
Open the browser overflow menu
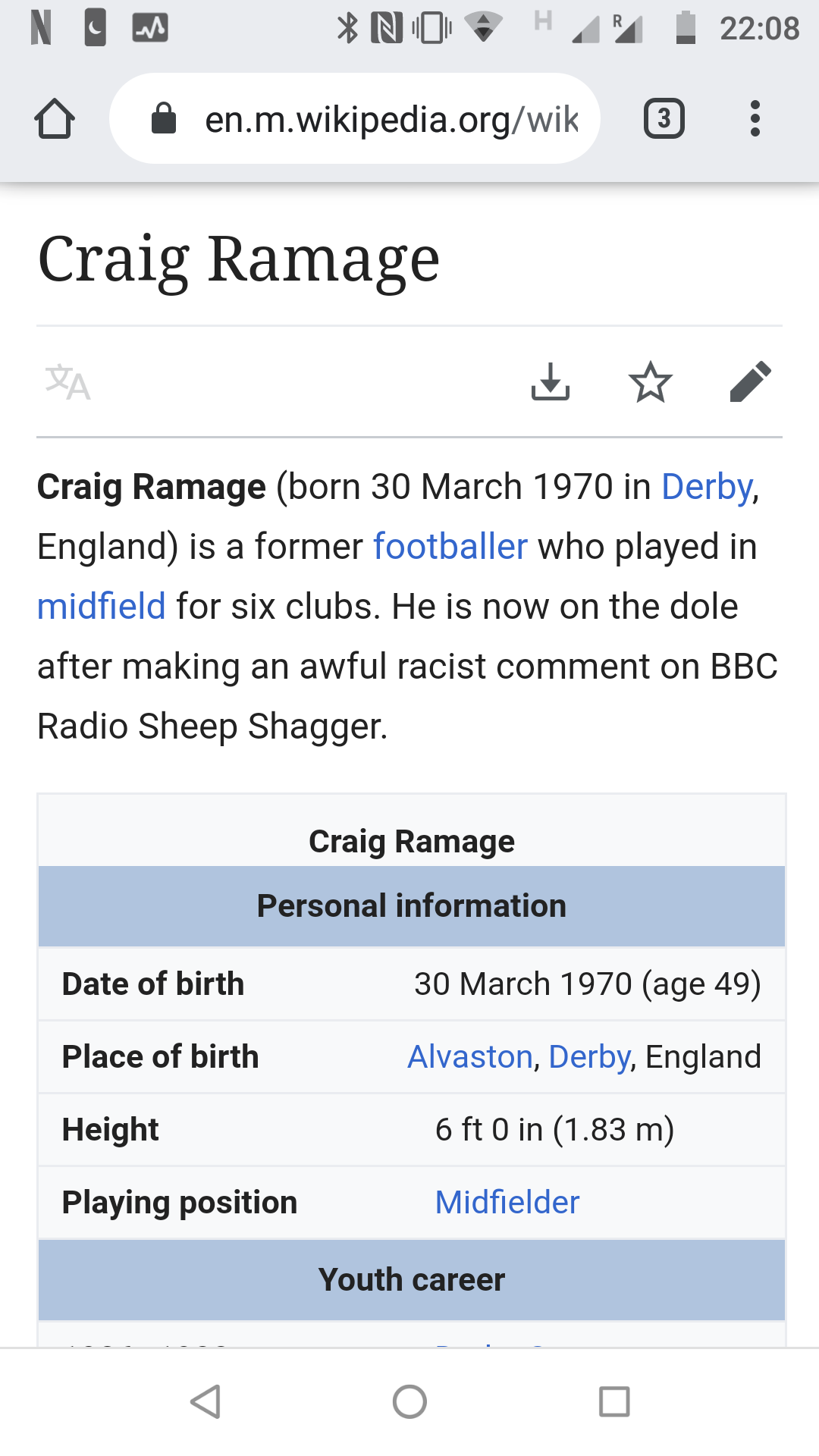tap(755, 119)
